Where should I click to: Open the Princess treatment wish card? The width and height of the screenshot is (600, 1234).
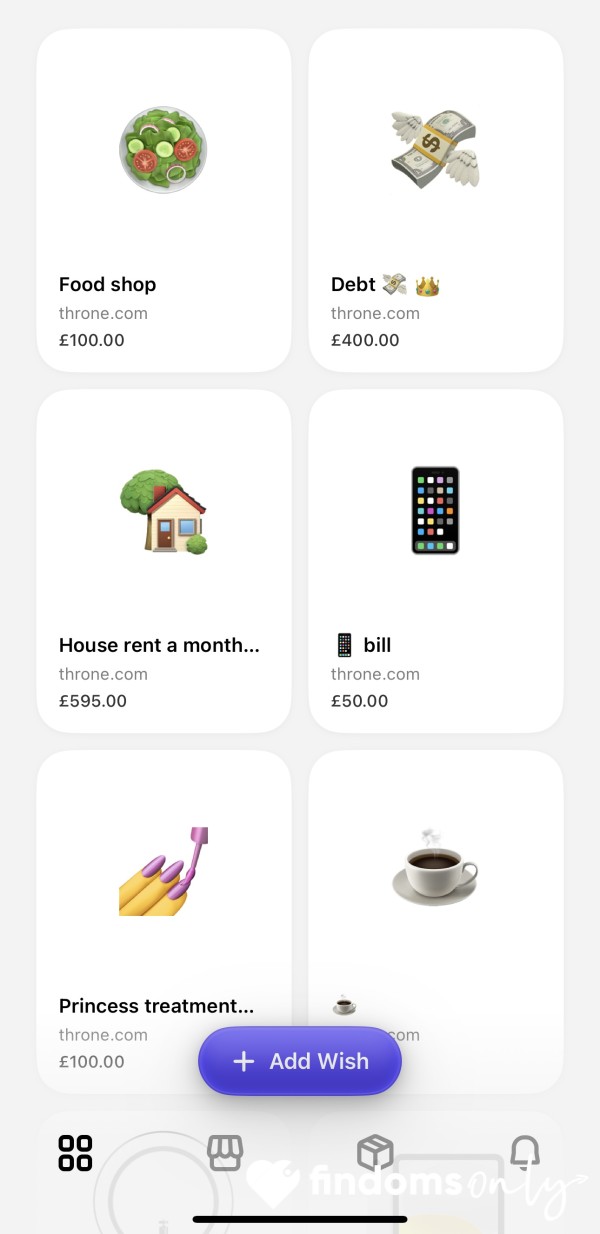(x=164, y=922)
